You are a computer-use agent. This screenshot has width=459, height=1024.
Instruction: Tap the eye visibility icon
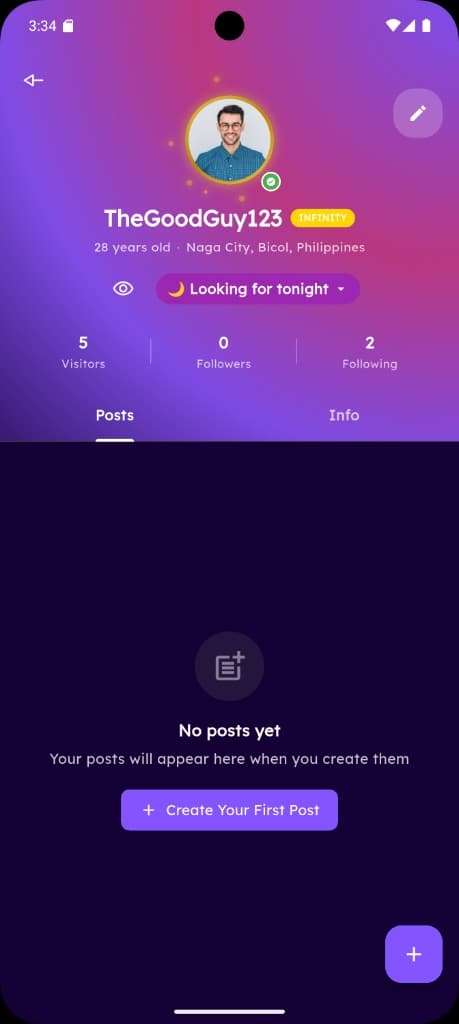coord(123,289)
